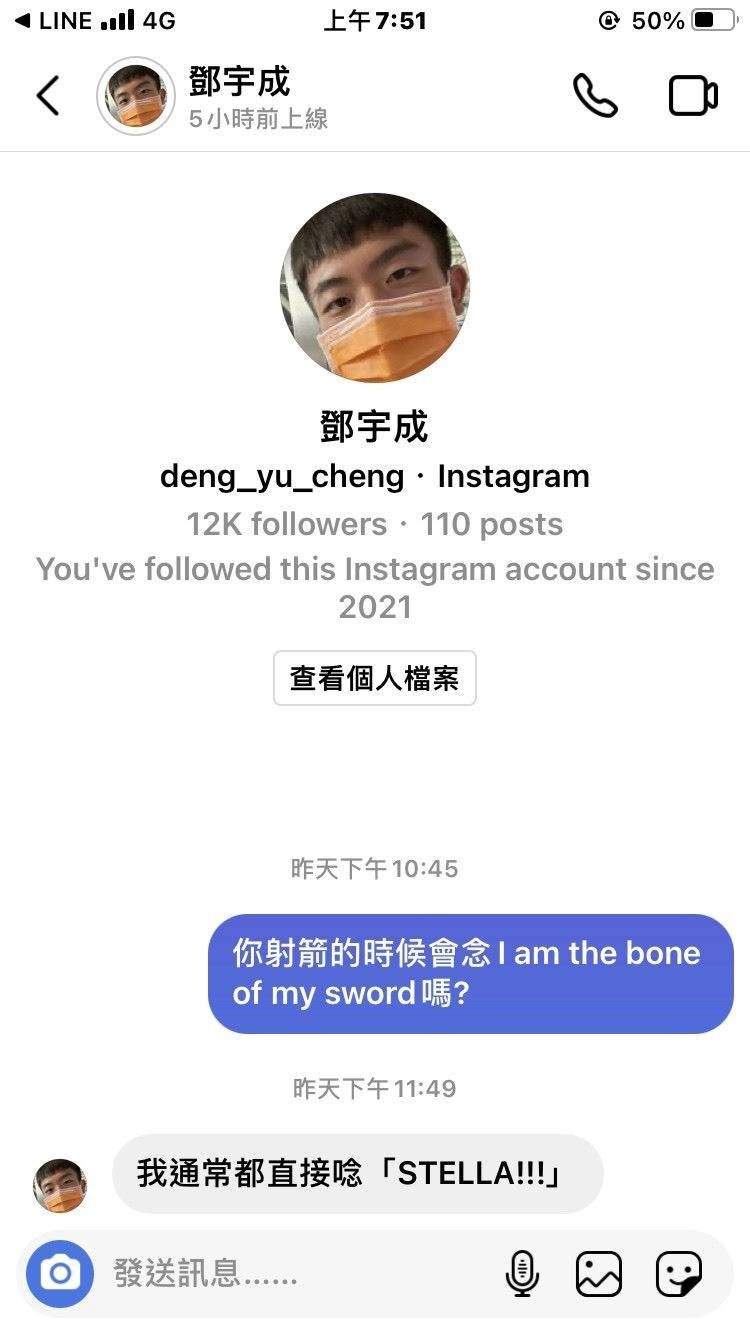This screenshot has width=750, height=1334.
Task: Start a video call
Action: coord(691,95)
